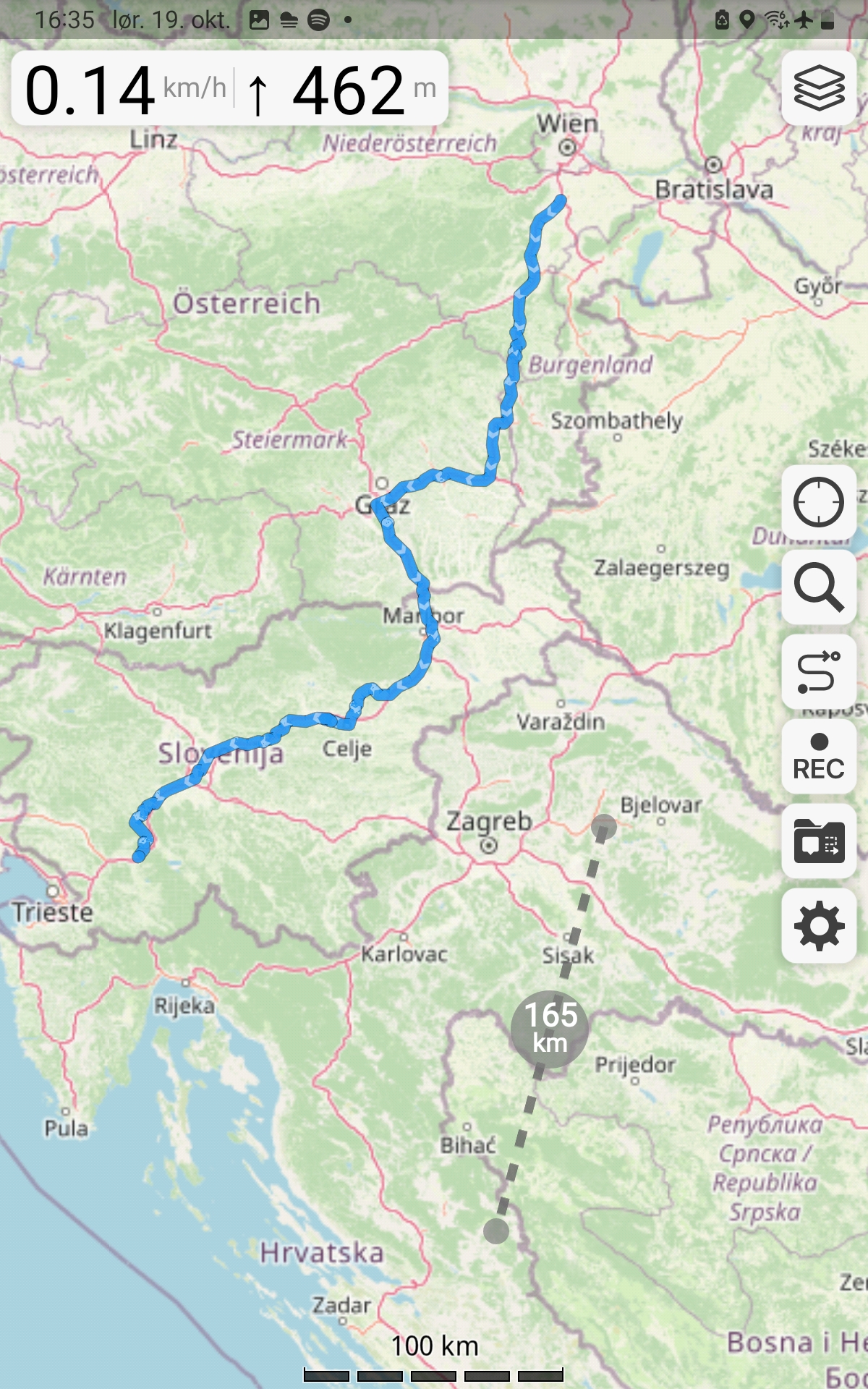868x1389 pixels.
Task: Start recording with the REC button
Action: (x=819, y=757)
